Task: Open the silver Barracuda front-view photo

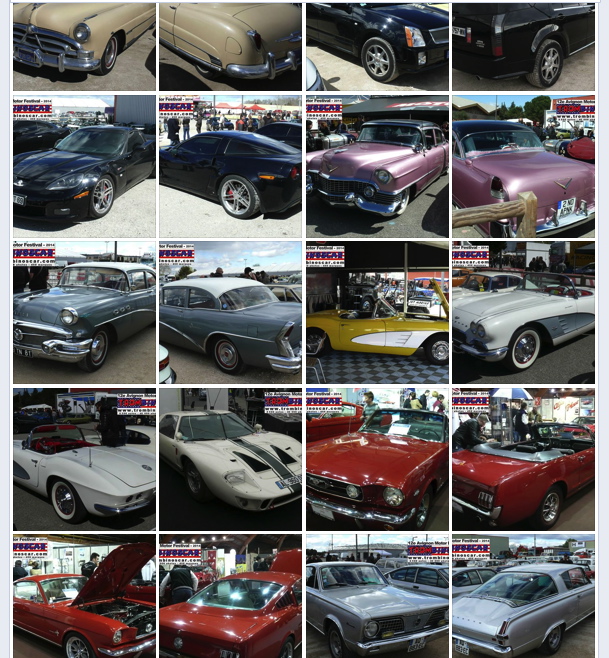Action: pos(377,596)
